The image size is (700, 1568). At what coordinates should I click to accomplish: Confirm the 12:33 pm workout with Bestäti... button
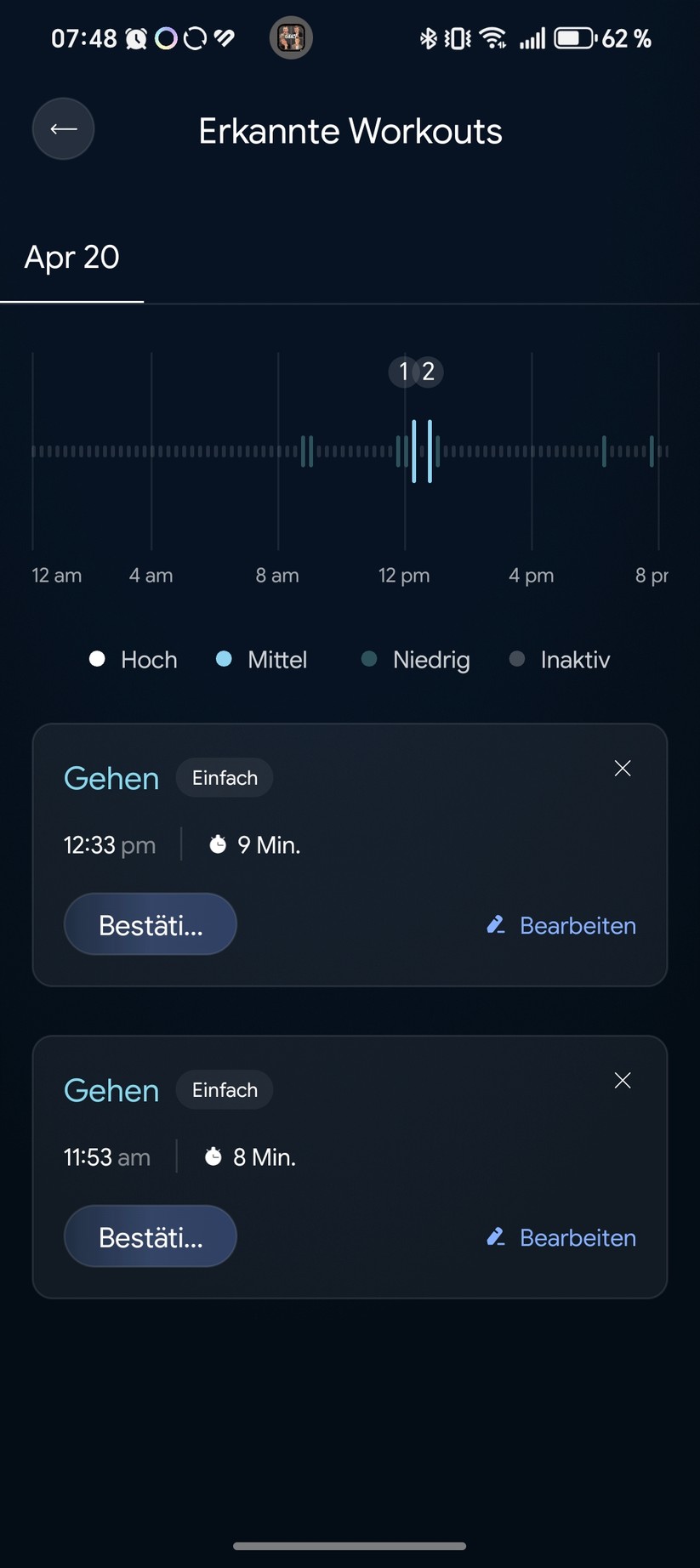point(151,924)
